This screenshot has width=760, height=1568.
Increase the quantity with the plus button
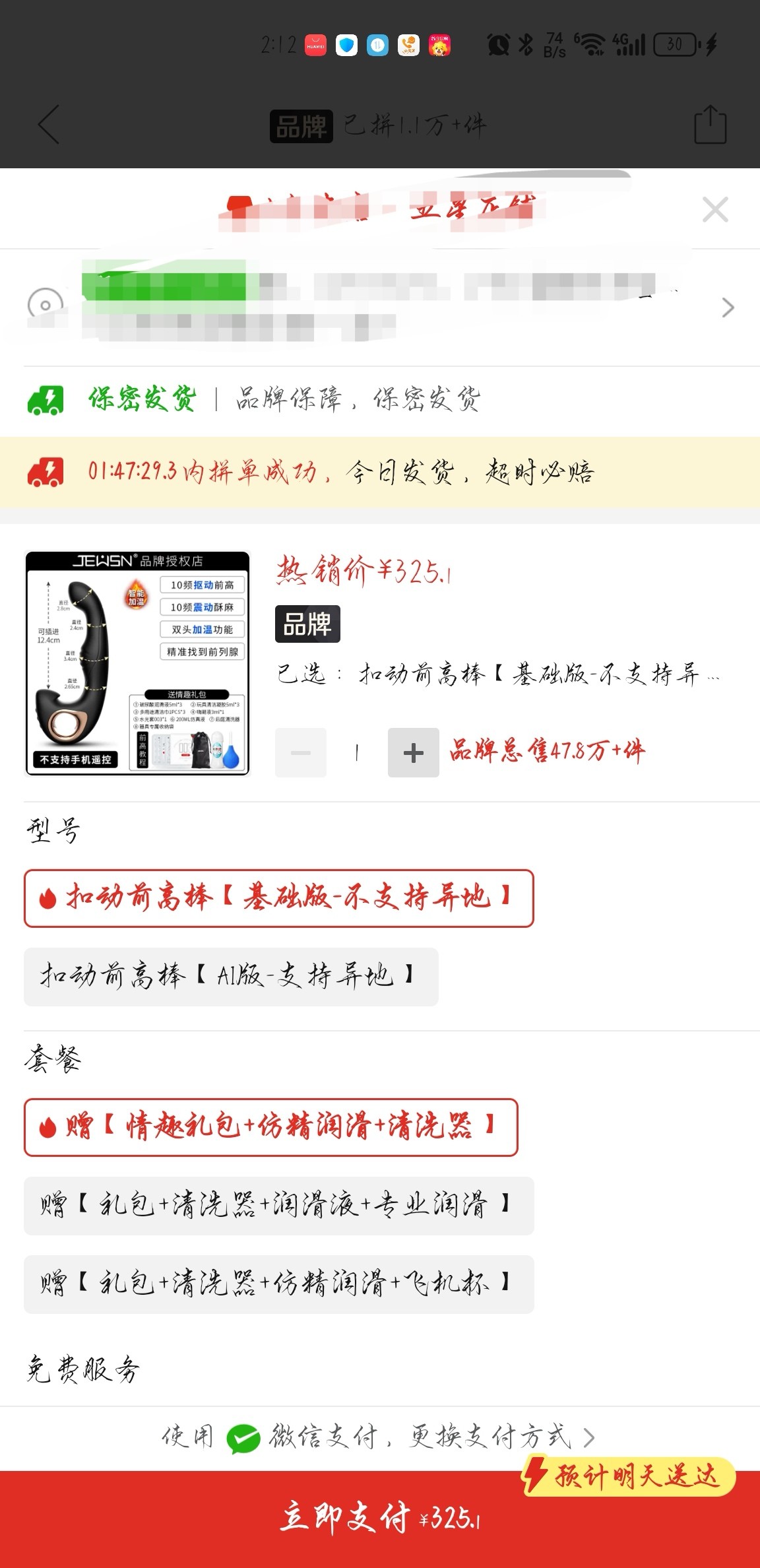pyautogui.click(x=414, y=752)
